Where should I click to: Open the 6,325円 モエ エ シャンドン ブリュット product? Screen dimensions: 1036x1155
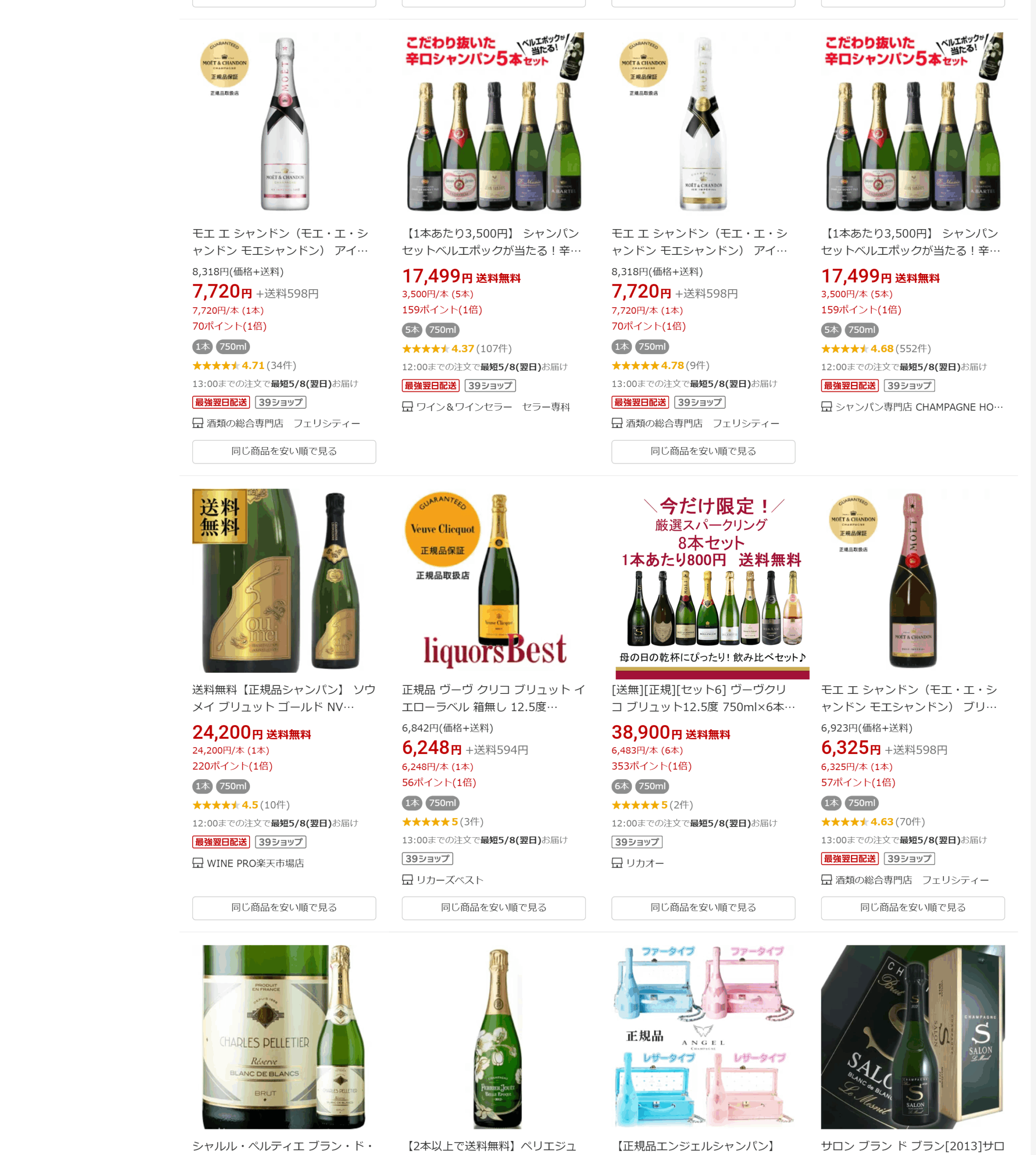tap(912, 698)
